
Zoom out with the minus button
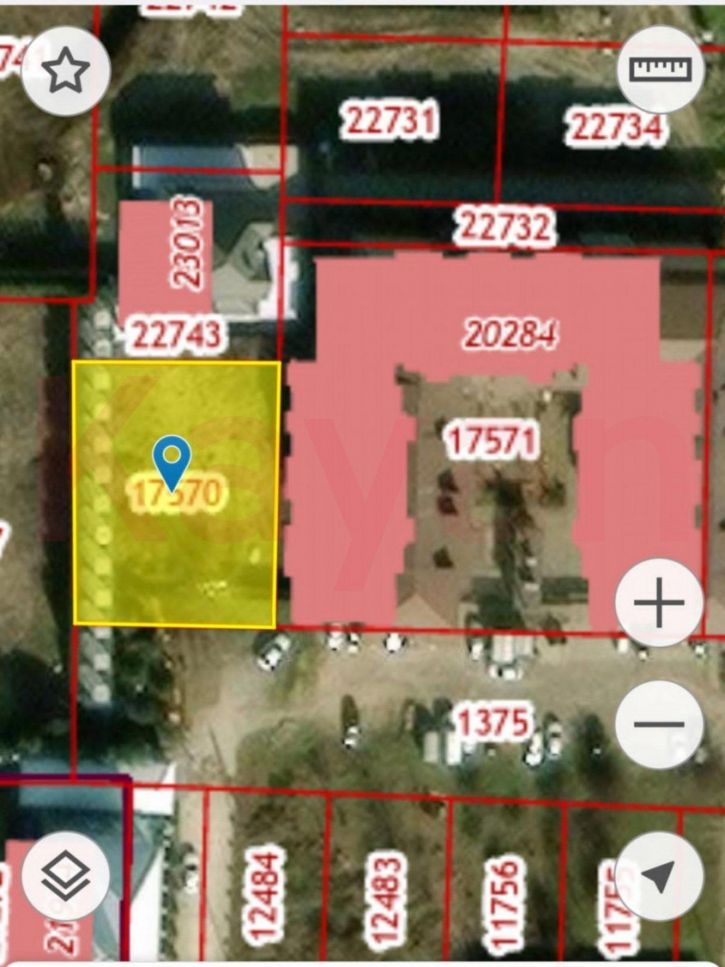(x=660, y=724)
